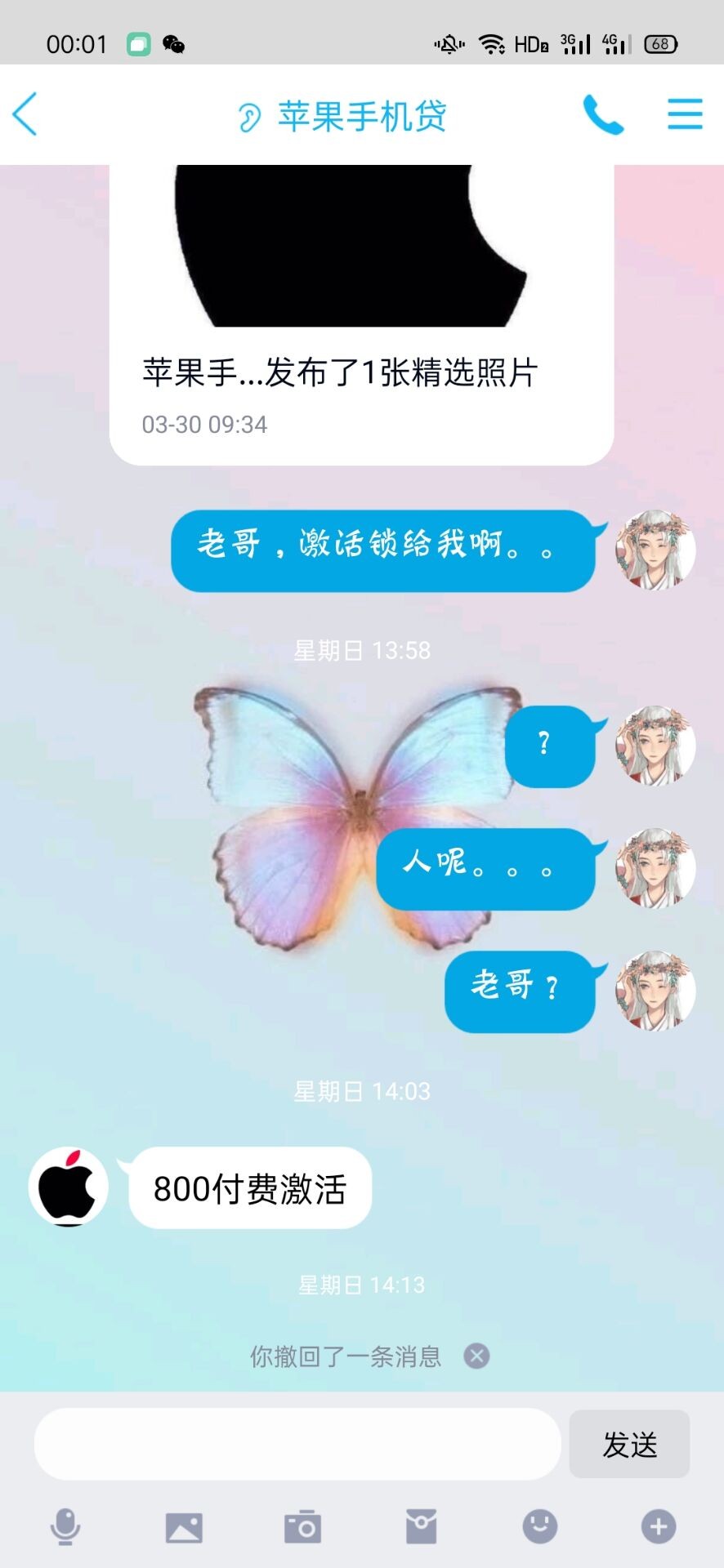
Task: Go back from the chat
Action: (x=26, y=114)
